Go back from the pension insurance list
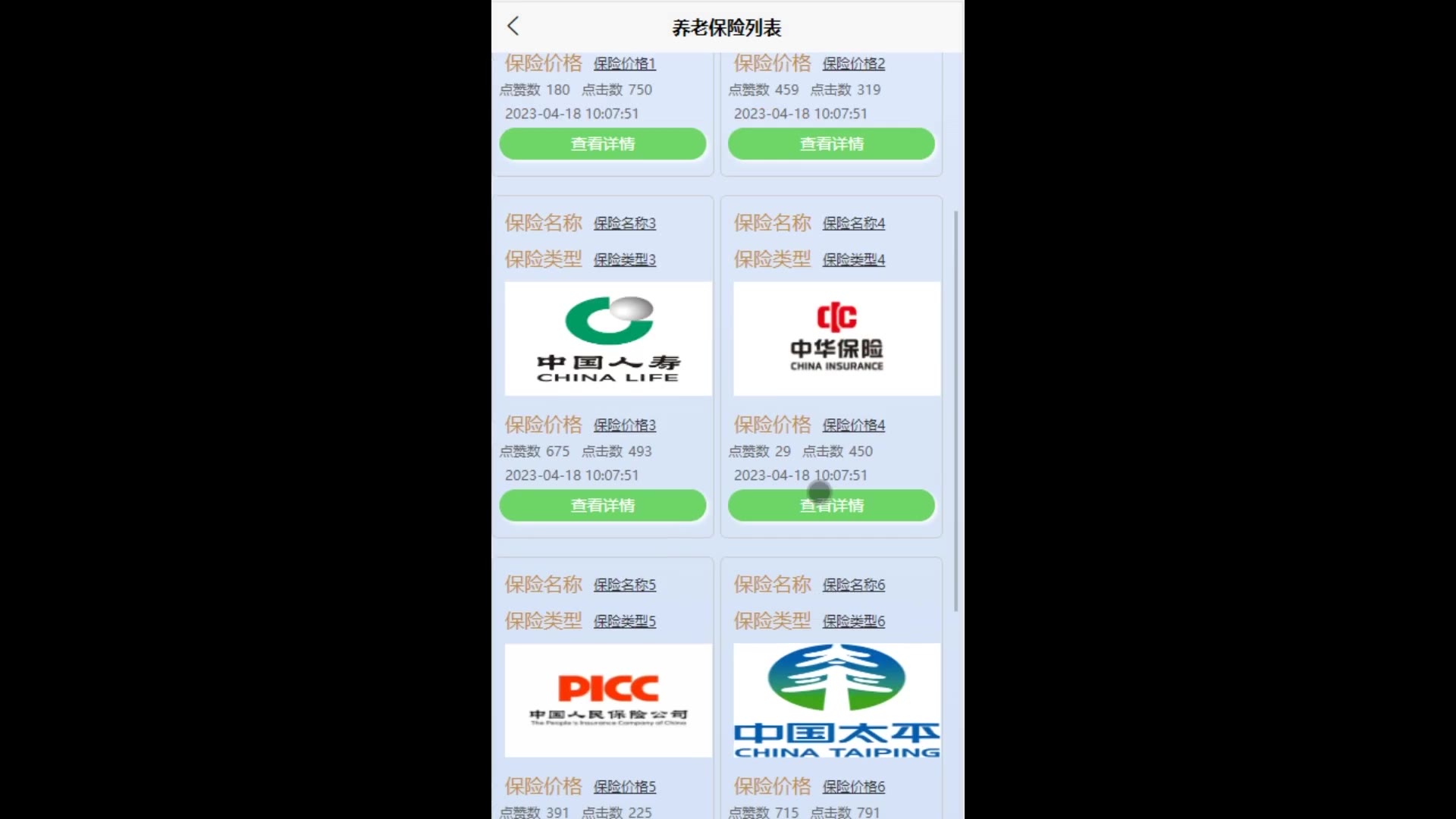This screenshot has height=819, width=1456. click(x=513, y=27)
